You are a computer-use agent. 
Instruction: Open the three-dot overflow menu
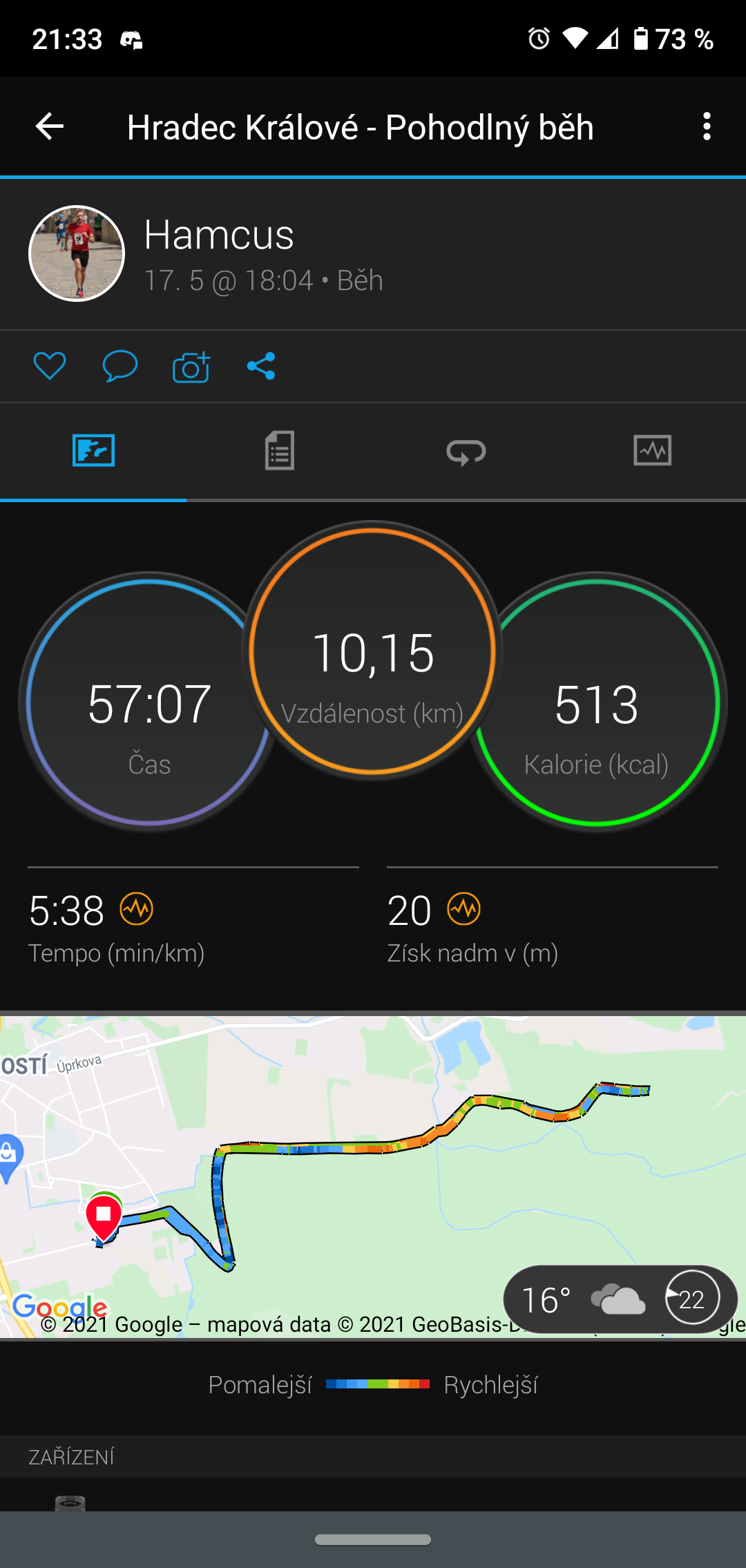[x=706, y=126]
